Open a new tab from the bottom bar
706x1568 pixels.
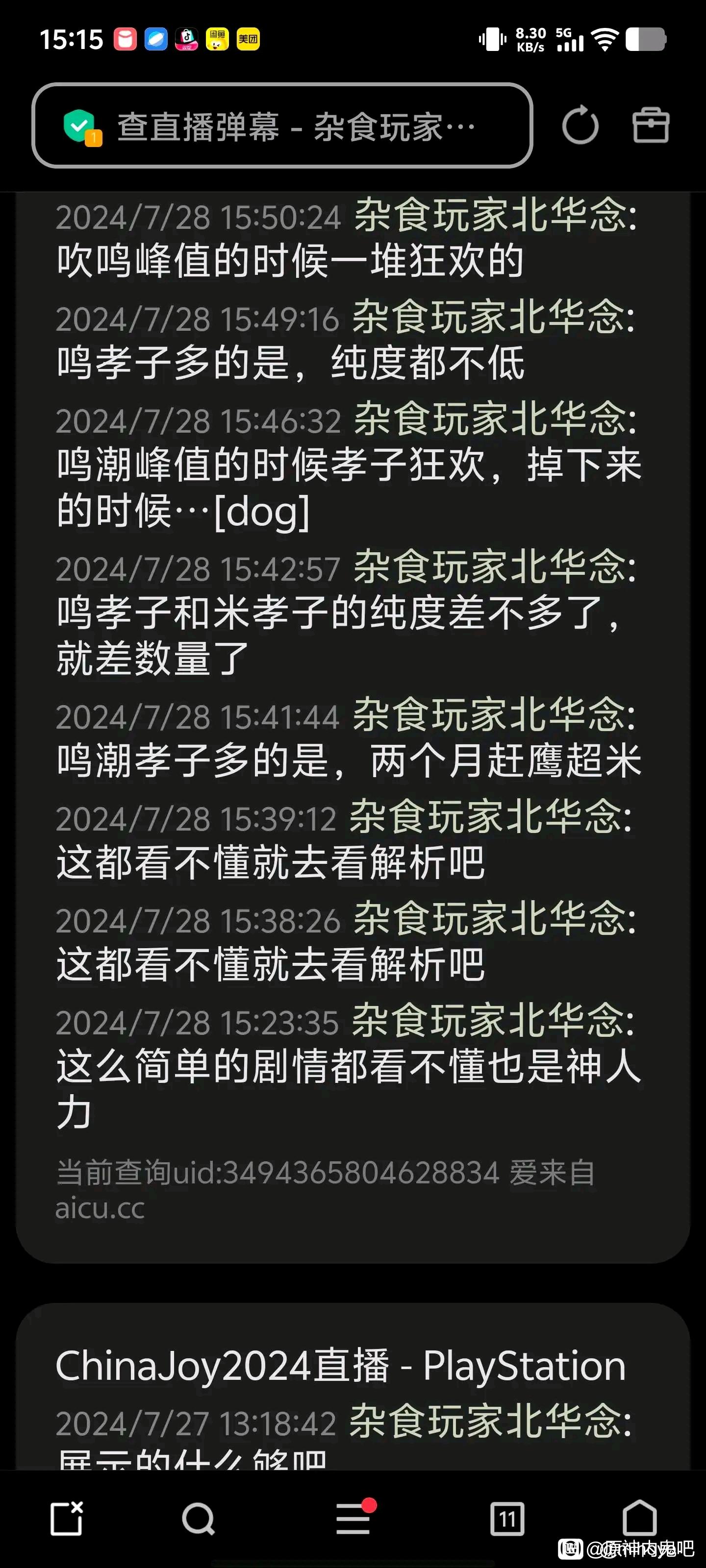[x=66, y=1519]
